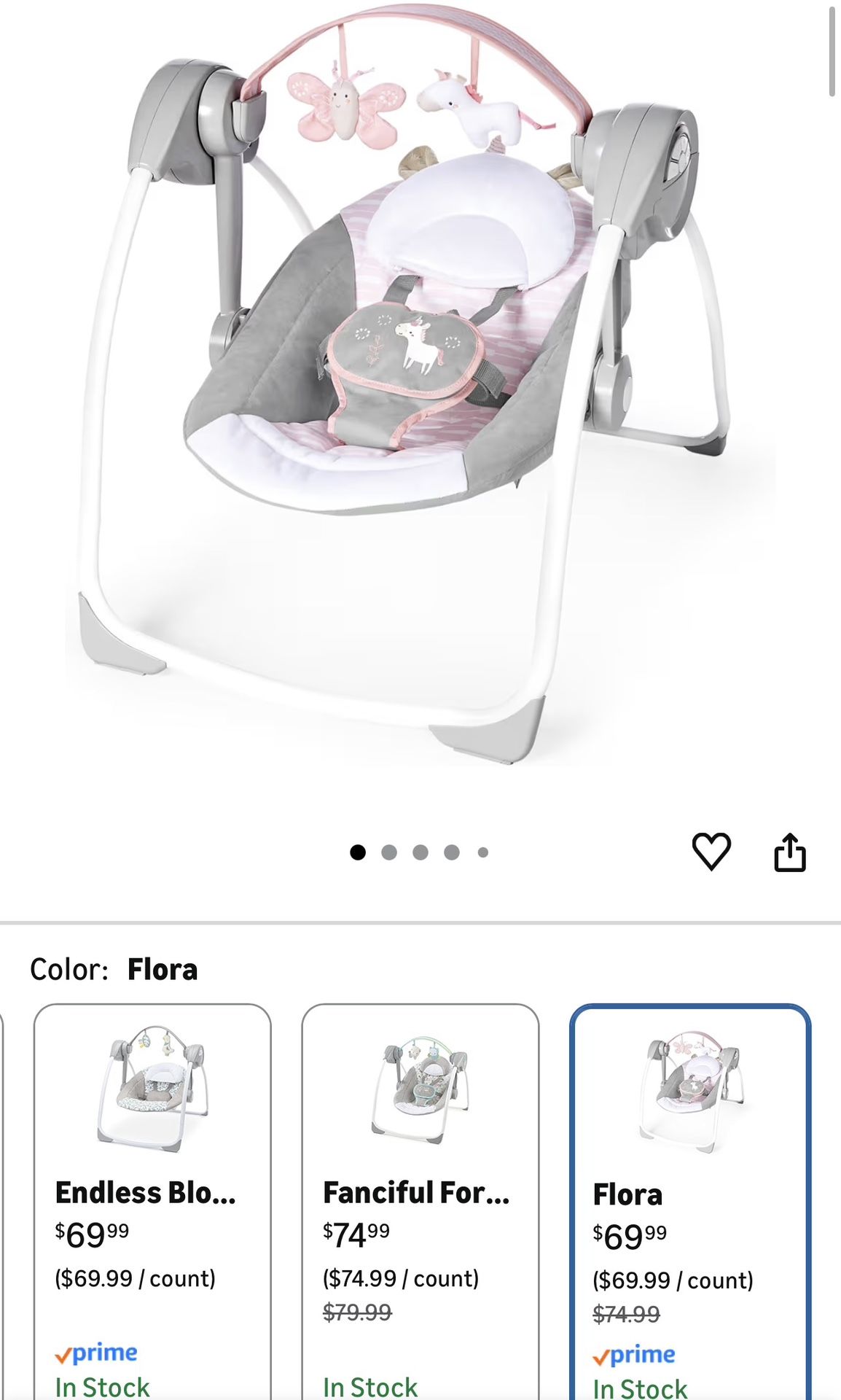Screen dimensions: 841x1400
Task: Jump to the second image via page dots
Action: pyautogui.click(x=389, y=852)
